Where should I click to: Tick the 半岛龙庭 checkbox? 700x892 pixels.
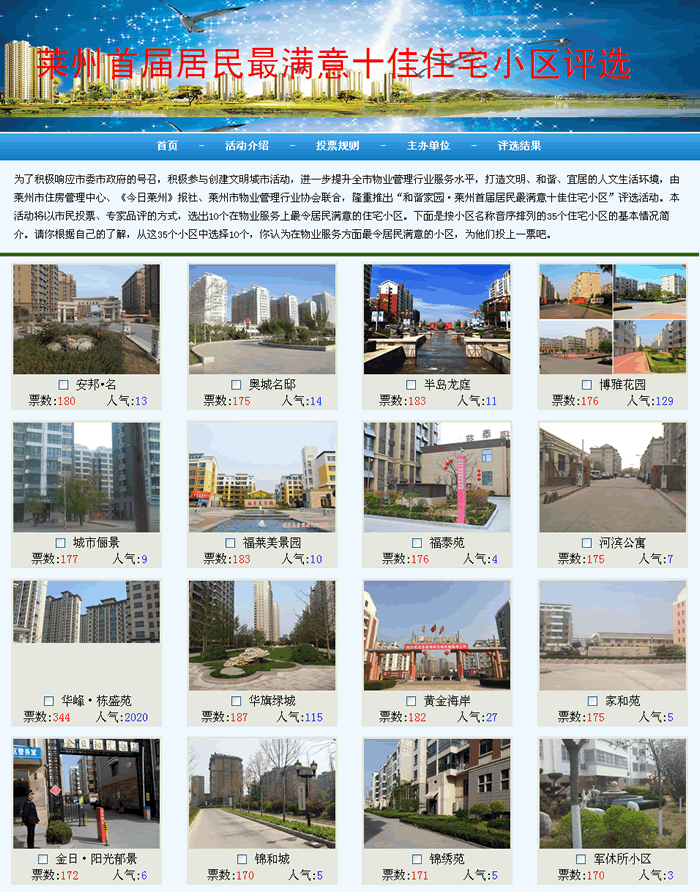point(411,385)
